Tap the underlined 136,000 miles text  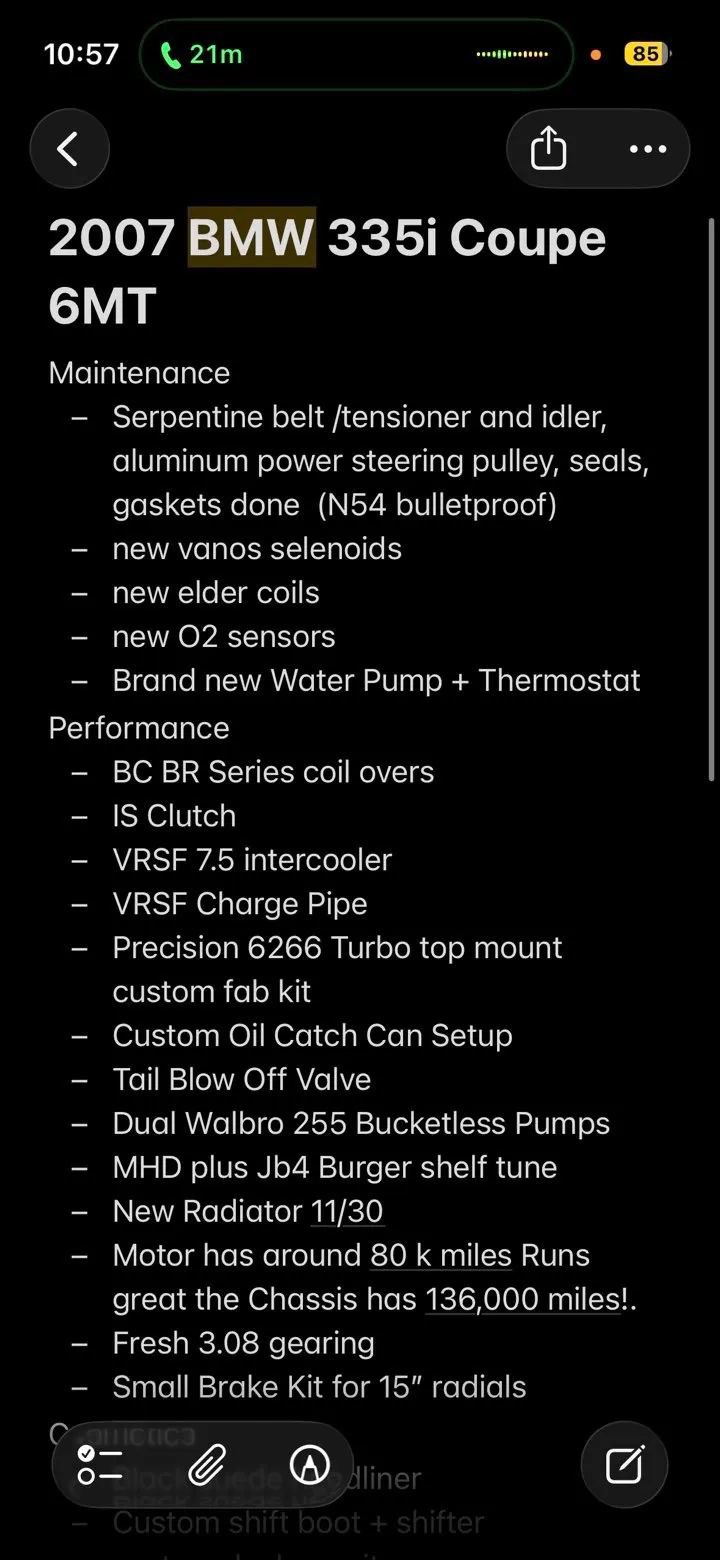click(522, 1299)
